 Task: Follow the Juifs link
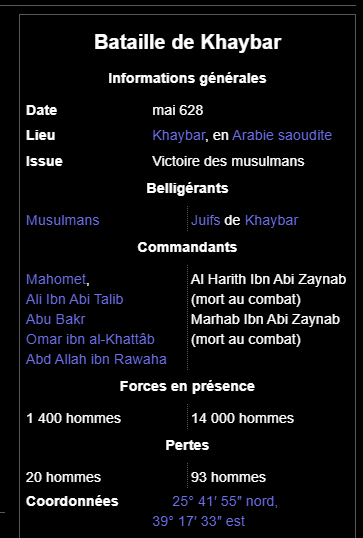click(206, 220)
